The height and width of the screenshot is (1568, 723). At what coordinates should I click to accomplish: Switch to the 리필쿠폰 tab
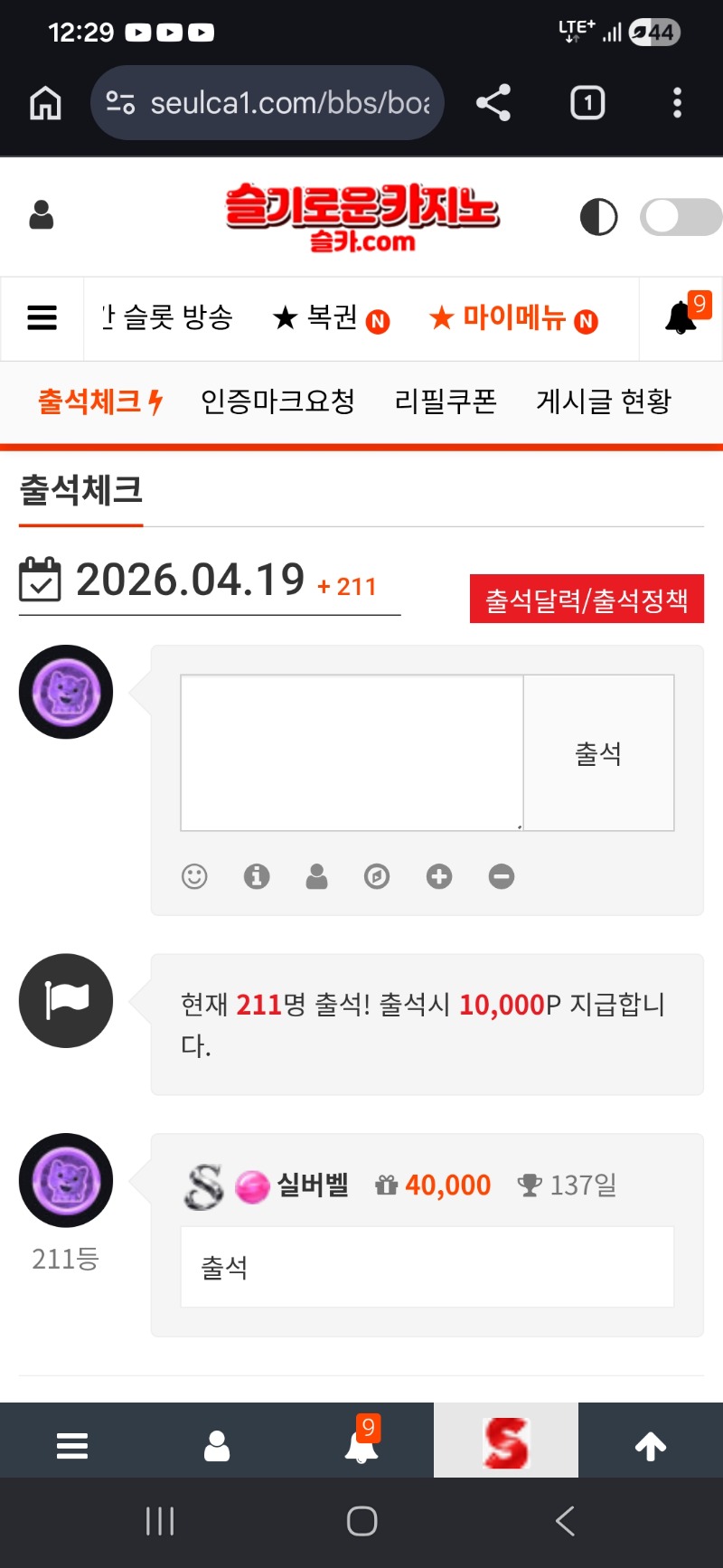(x=446, y=401)
